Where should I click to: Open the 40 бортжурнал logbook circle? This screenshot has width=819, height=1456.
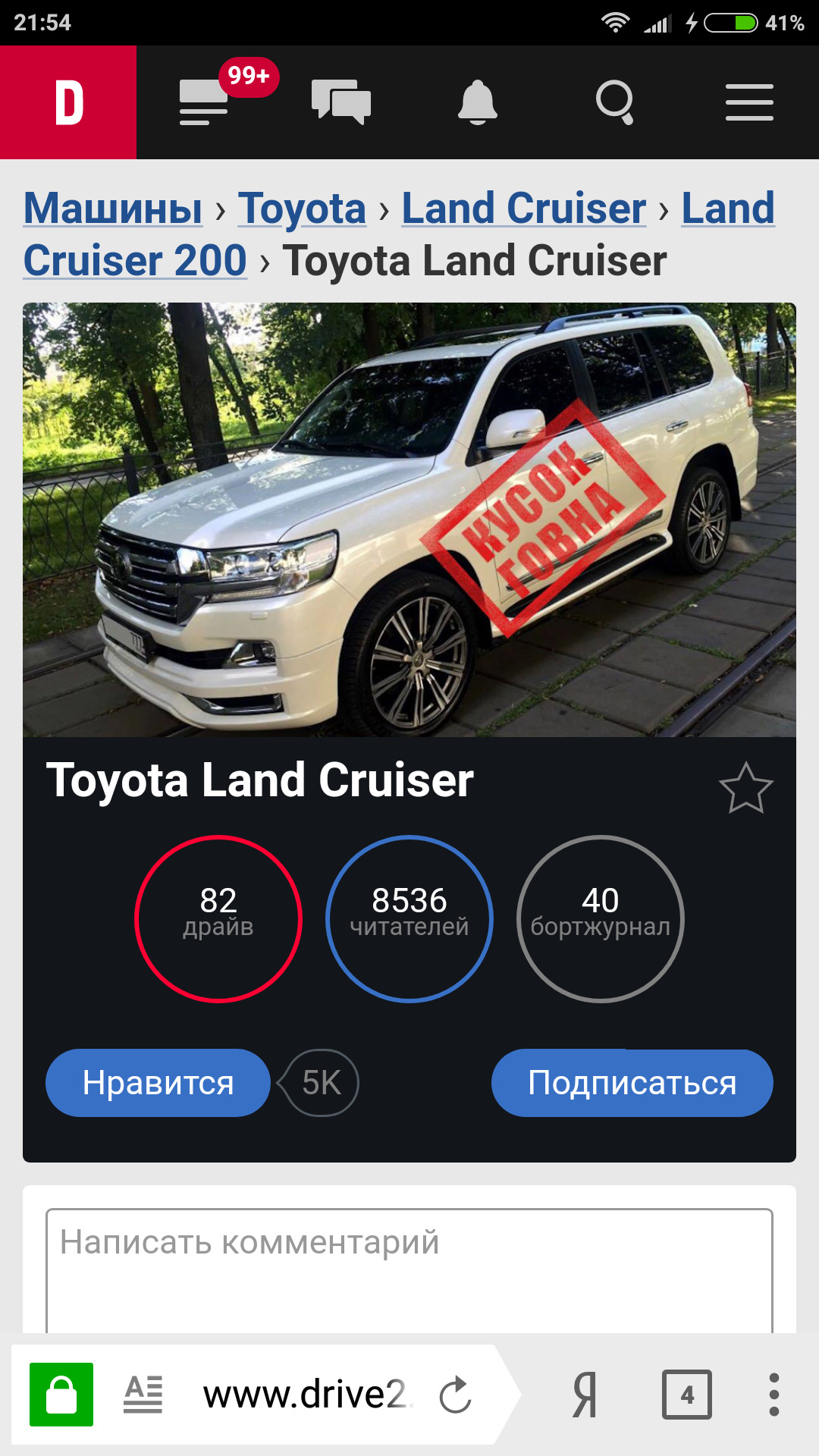click(601, 919)
